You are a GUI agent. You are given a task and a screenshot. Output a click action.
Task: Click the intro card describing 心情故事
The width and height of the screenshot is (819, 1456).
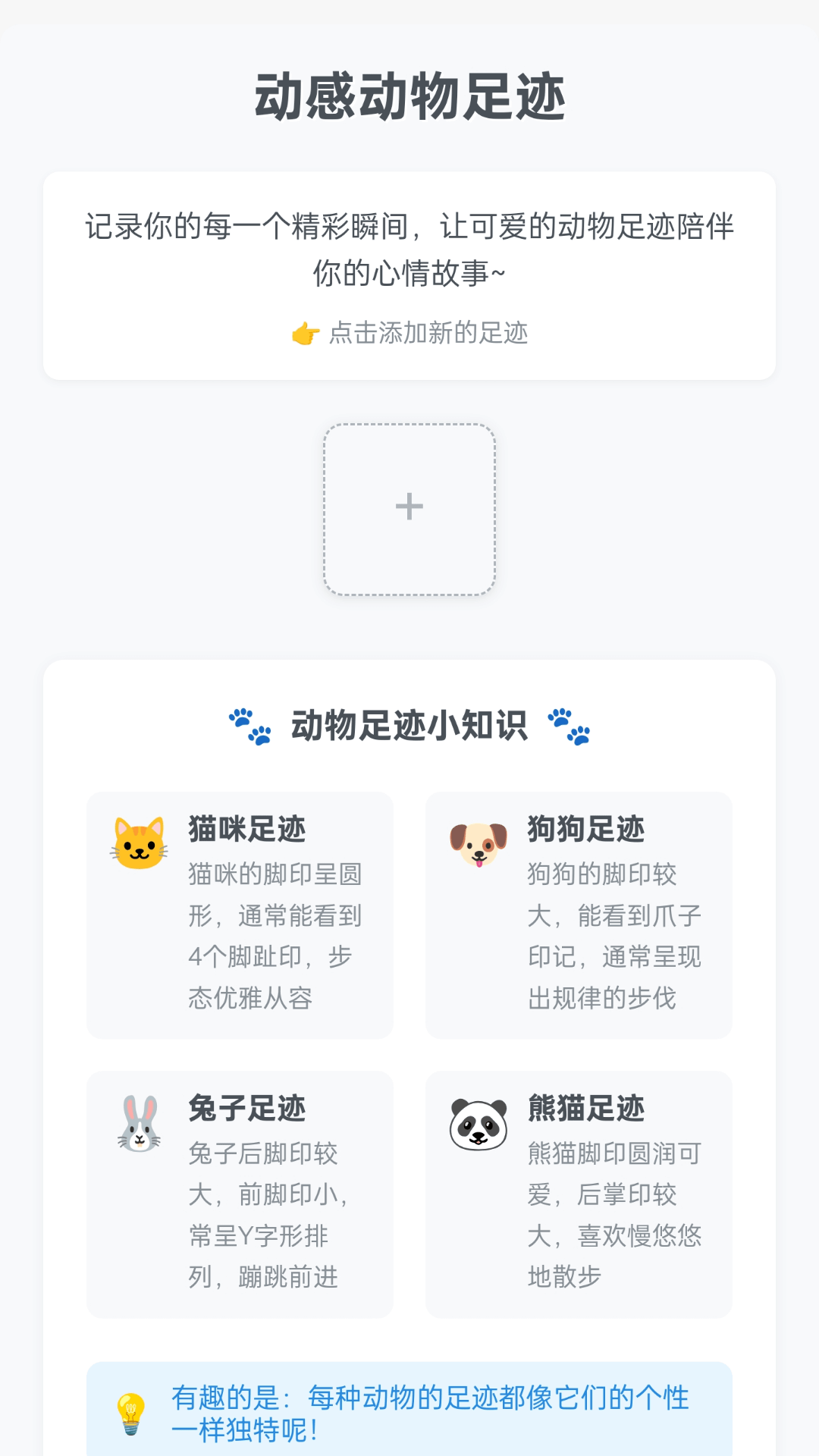click(x=409, y=273)
